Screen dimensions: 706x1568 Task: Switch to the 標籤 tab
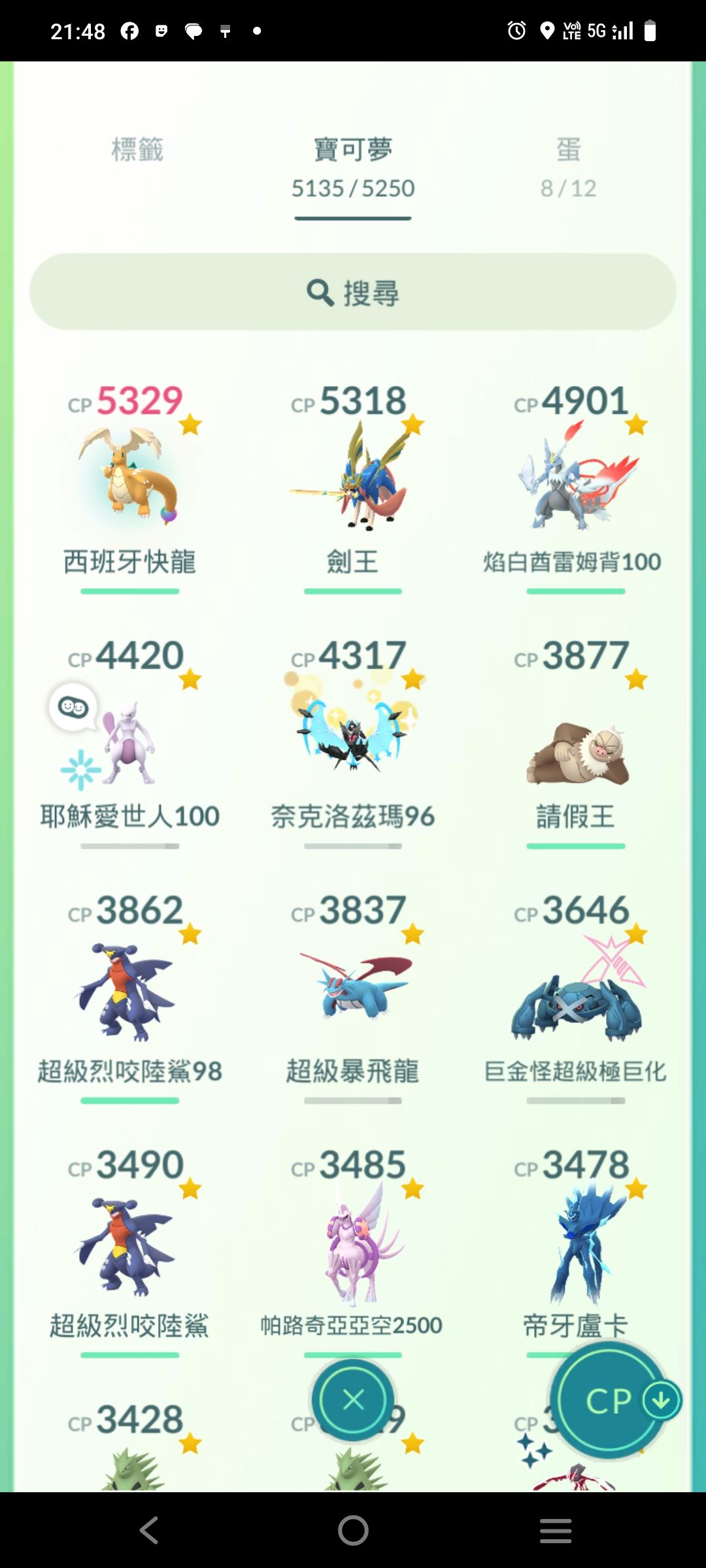[x=137, y=150]
